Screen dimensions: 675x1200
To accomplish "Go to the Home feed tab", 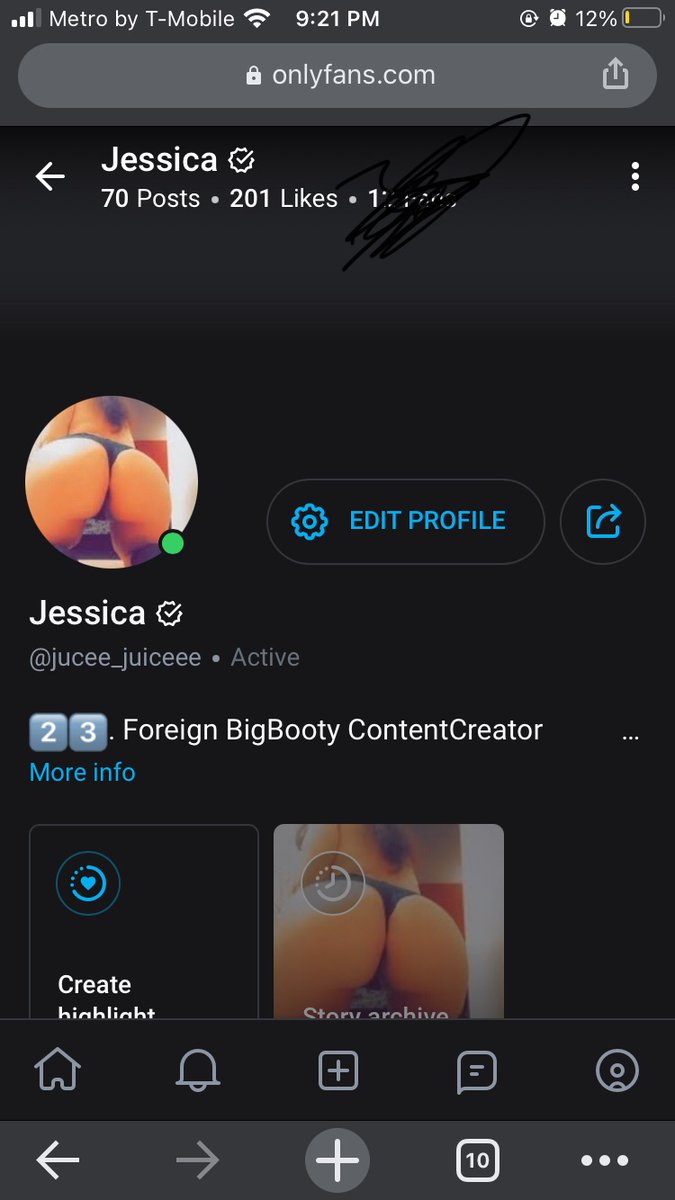I will (x=58, y=1071).
